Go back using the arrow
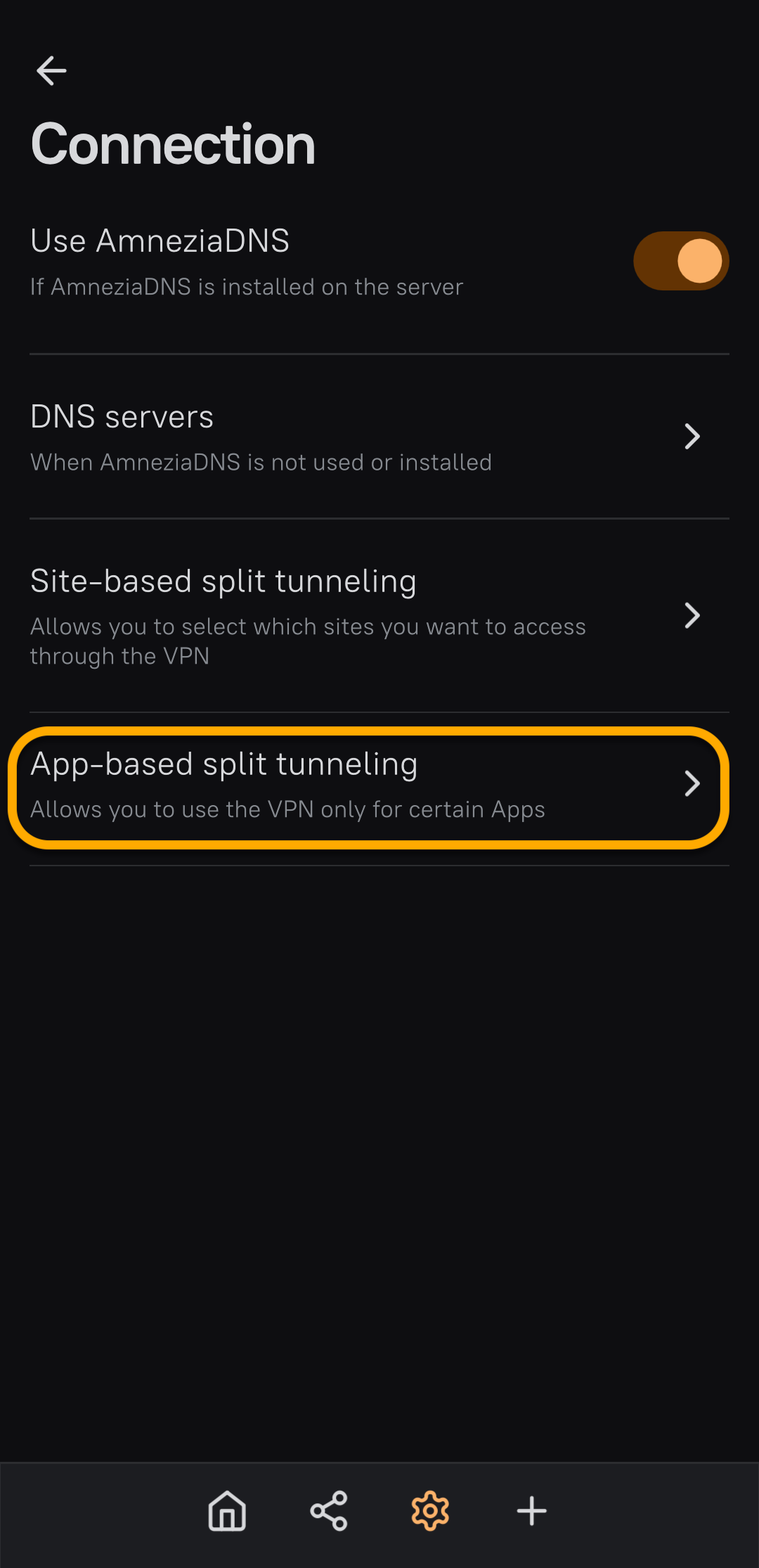759x1568 pixels. tap(51, 71)
